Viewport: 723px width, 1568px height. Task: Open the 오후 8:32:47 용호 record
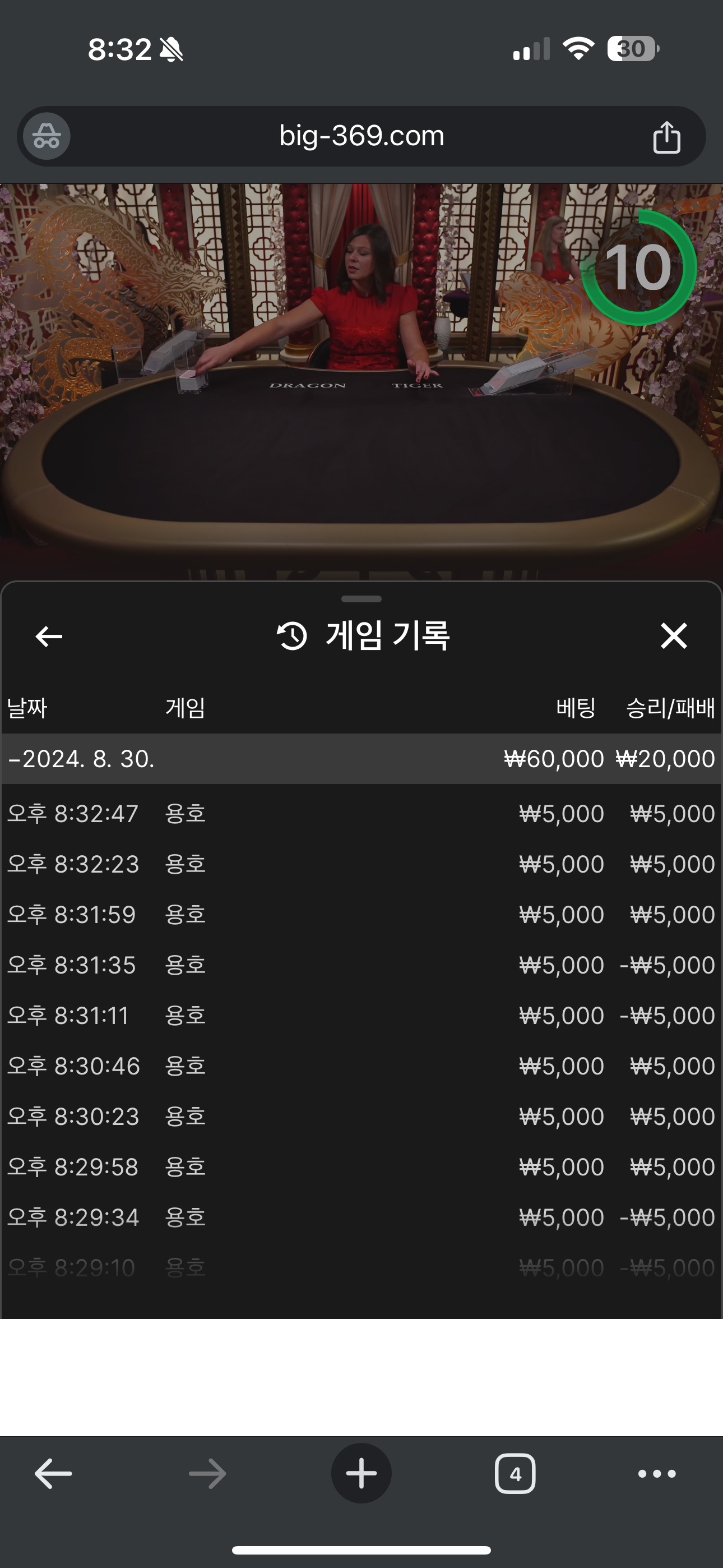point(361,814)
